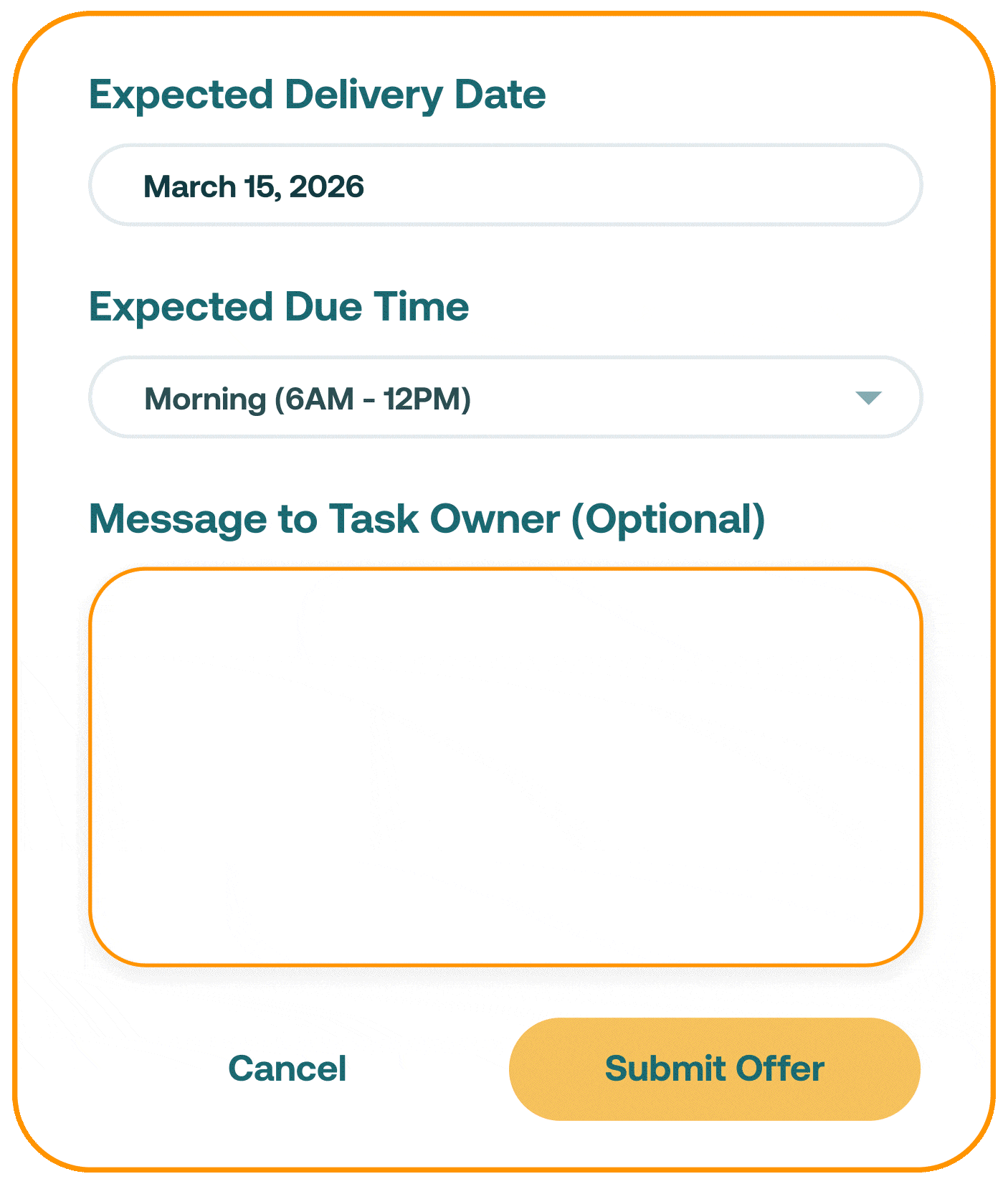
Task: Open the Expected Delivery Date field
Action: [505, 186]
